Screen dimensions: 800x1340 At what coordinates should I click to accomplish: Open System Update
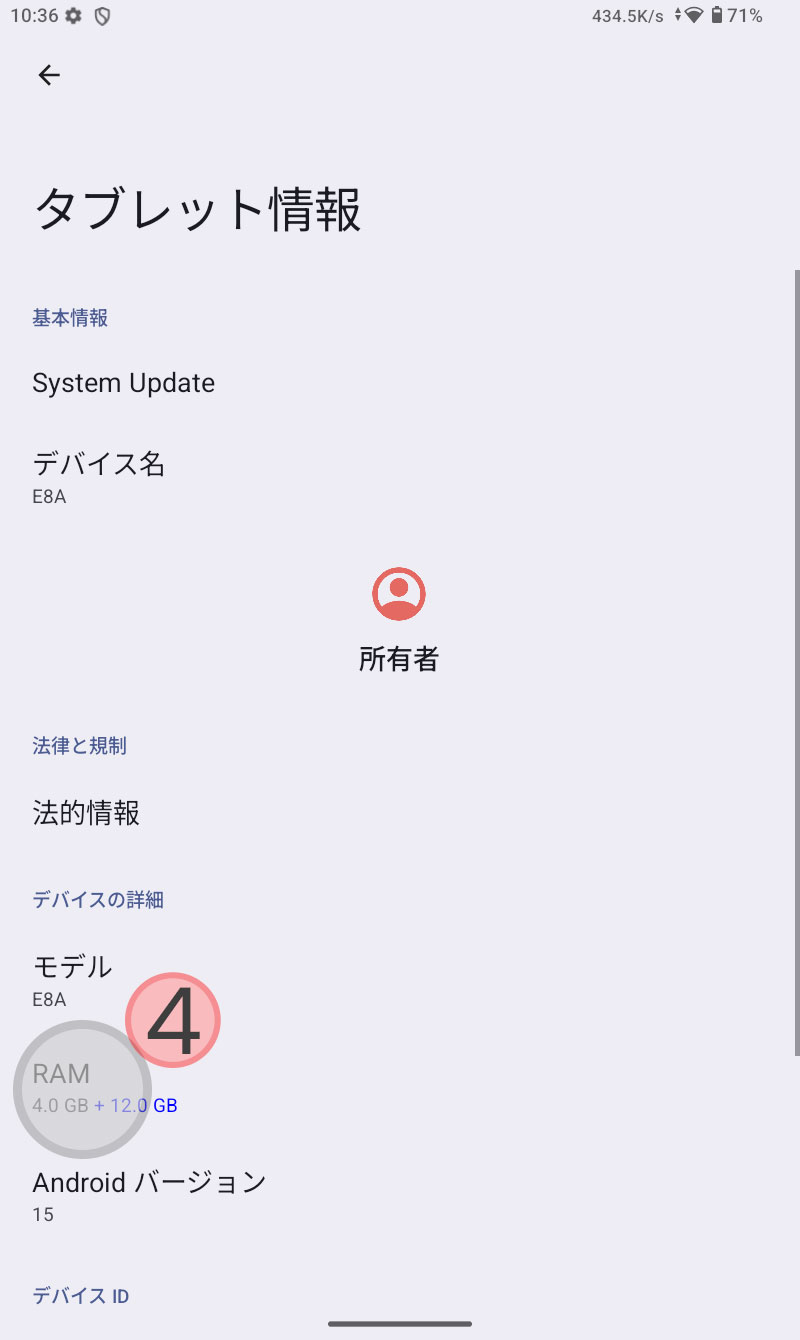[x=400, y=383]
